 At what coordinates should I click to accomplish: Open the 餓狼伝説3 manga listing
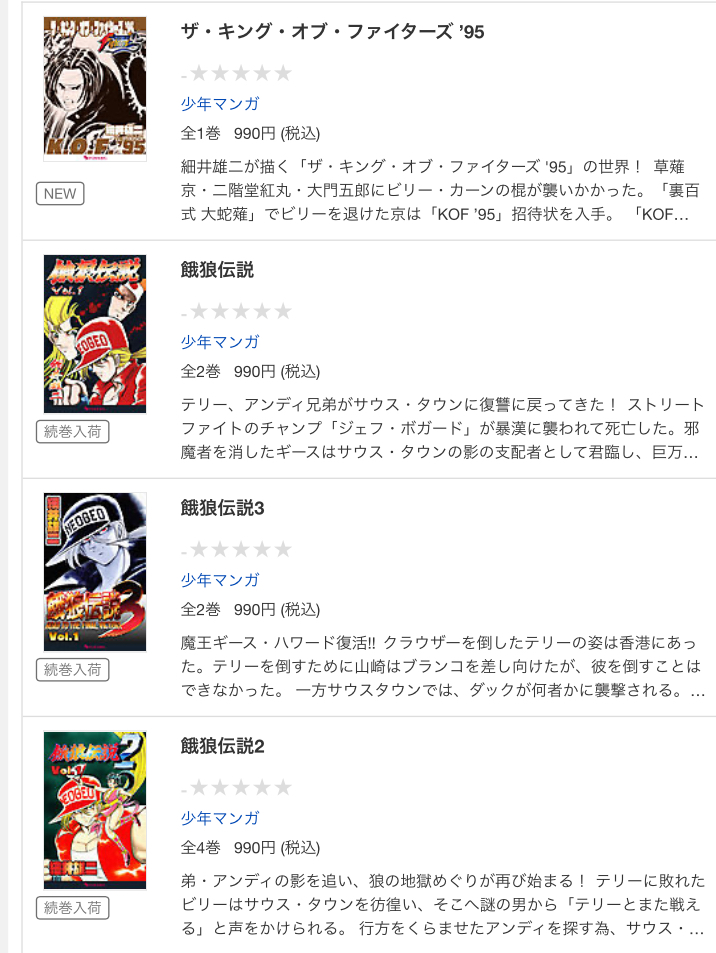tap(222, 508)
